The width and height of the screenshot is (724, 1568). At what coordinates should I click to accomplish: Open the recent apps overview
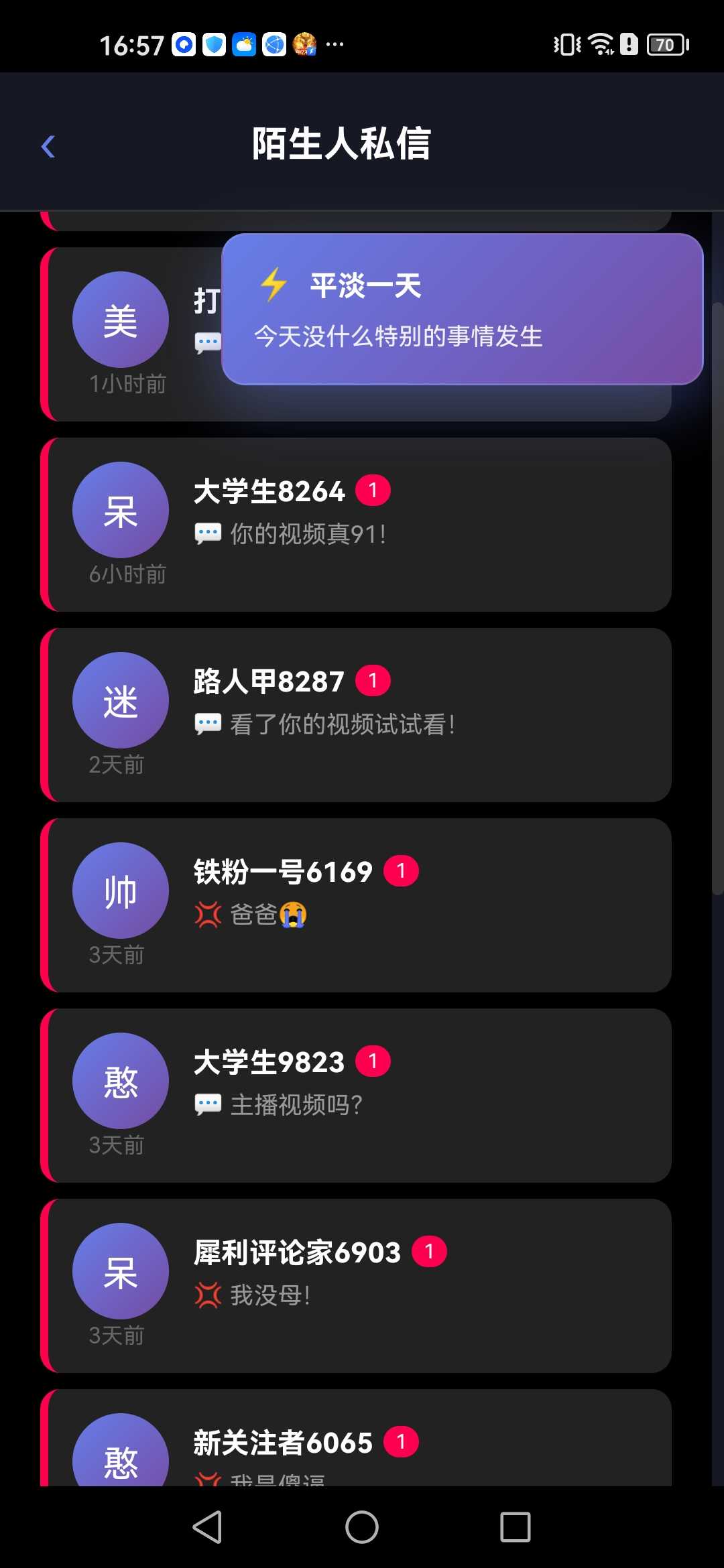pyautogui.click(x=515, y=1527)
